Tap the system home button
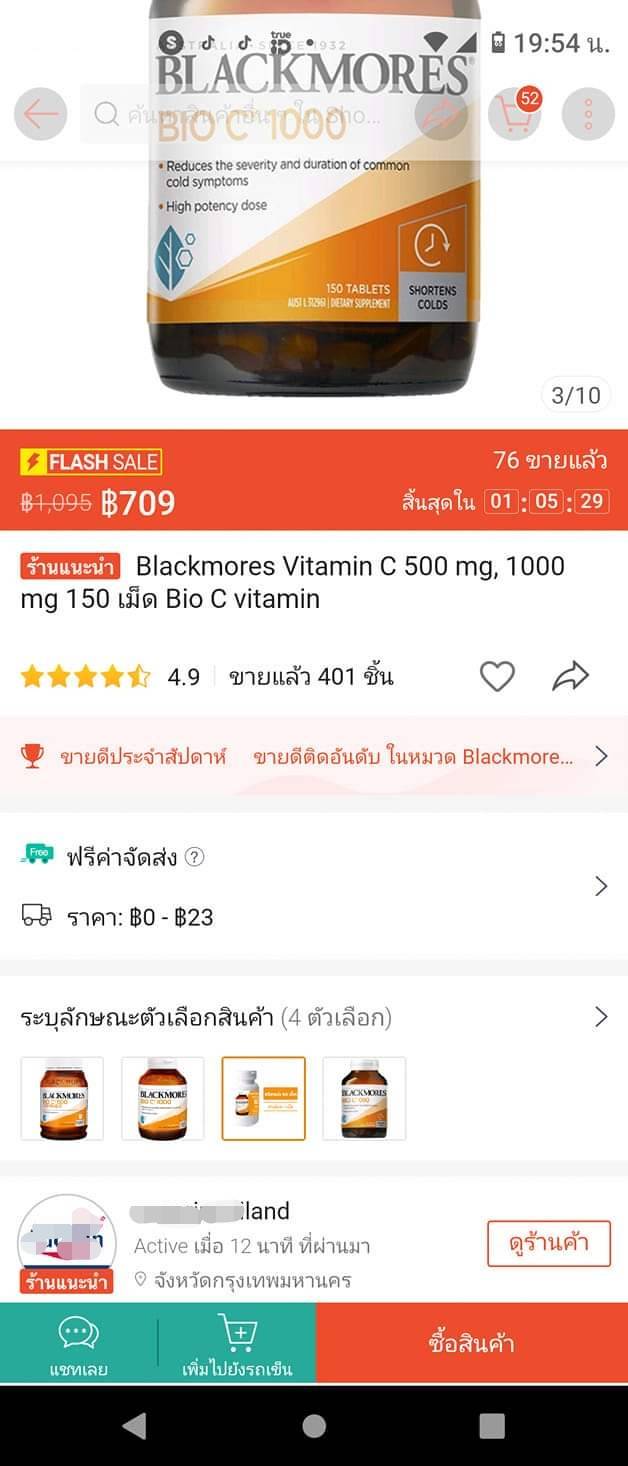The image size is (628, 1466). (314, 1425)
